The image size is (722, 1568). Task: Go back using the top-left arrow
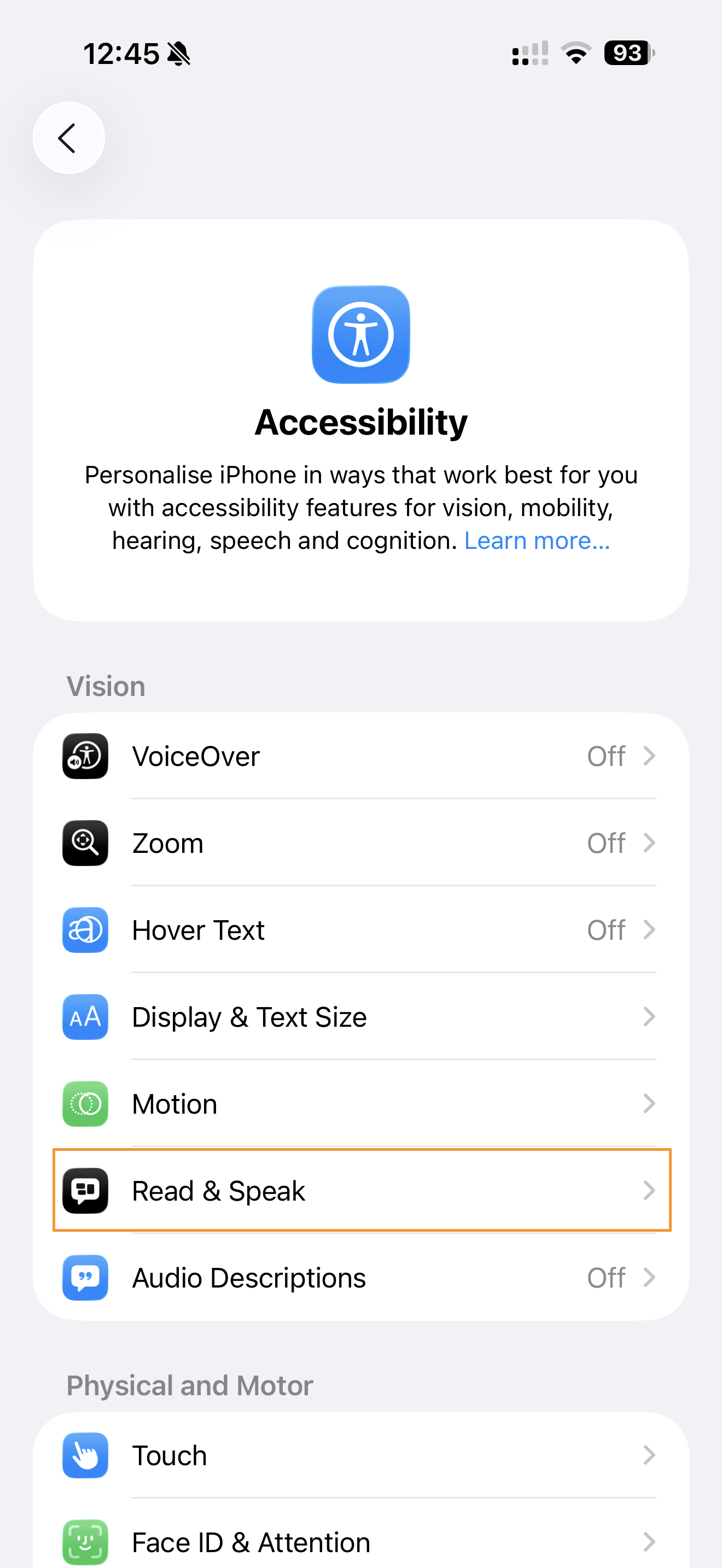[x=69, y=138]
